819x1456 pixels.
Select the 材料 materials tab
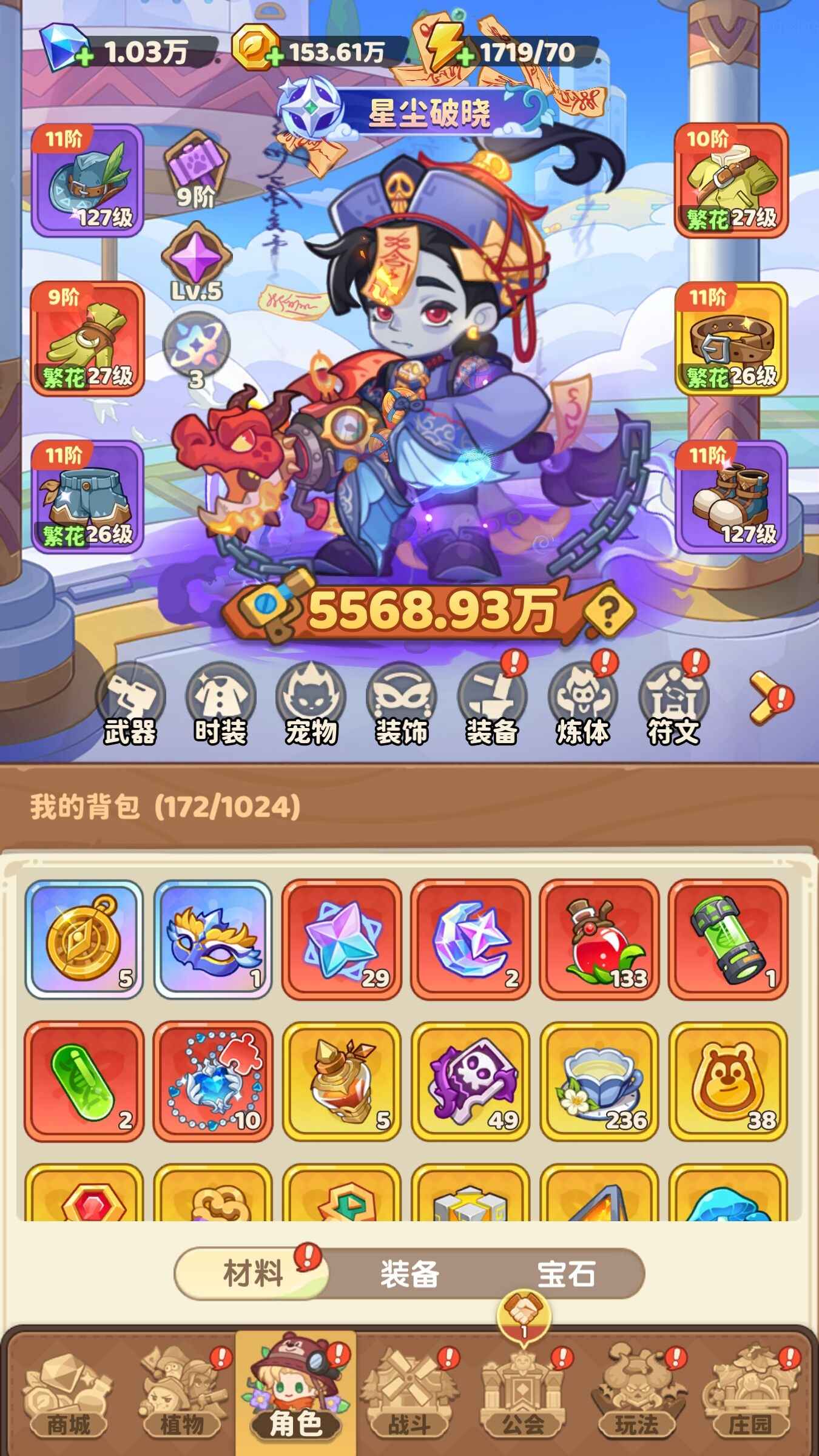252,1273
